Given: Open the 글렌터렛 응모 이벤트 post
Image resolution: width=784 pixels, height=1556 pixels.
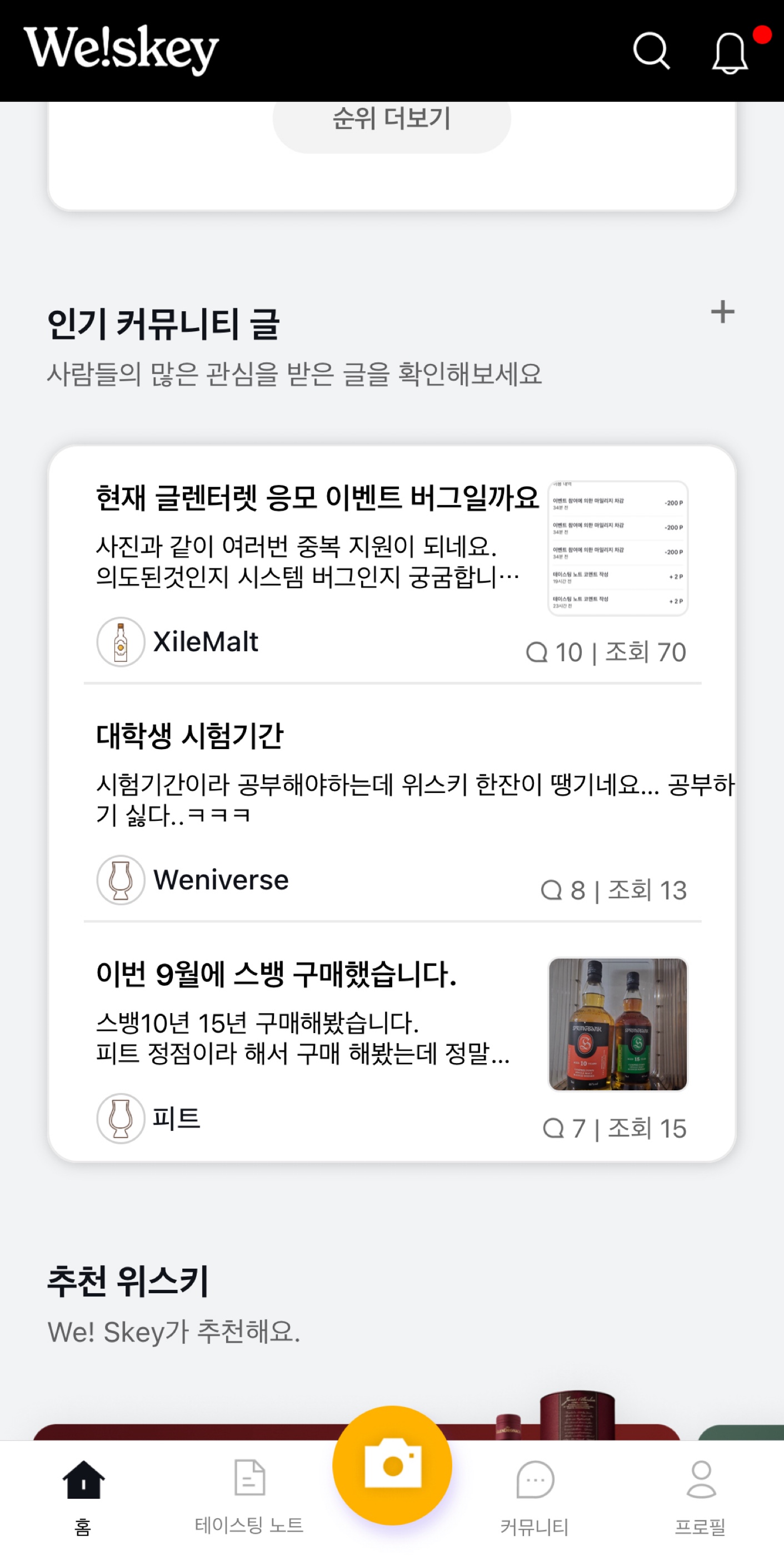Looking at the screenshot, I should (x=317, y=498).
